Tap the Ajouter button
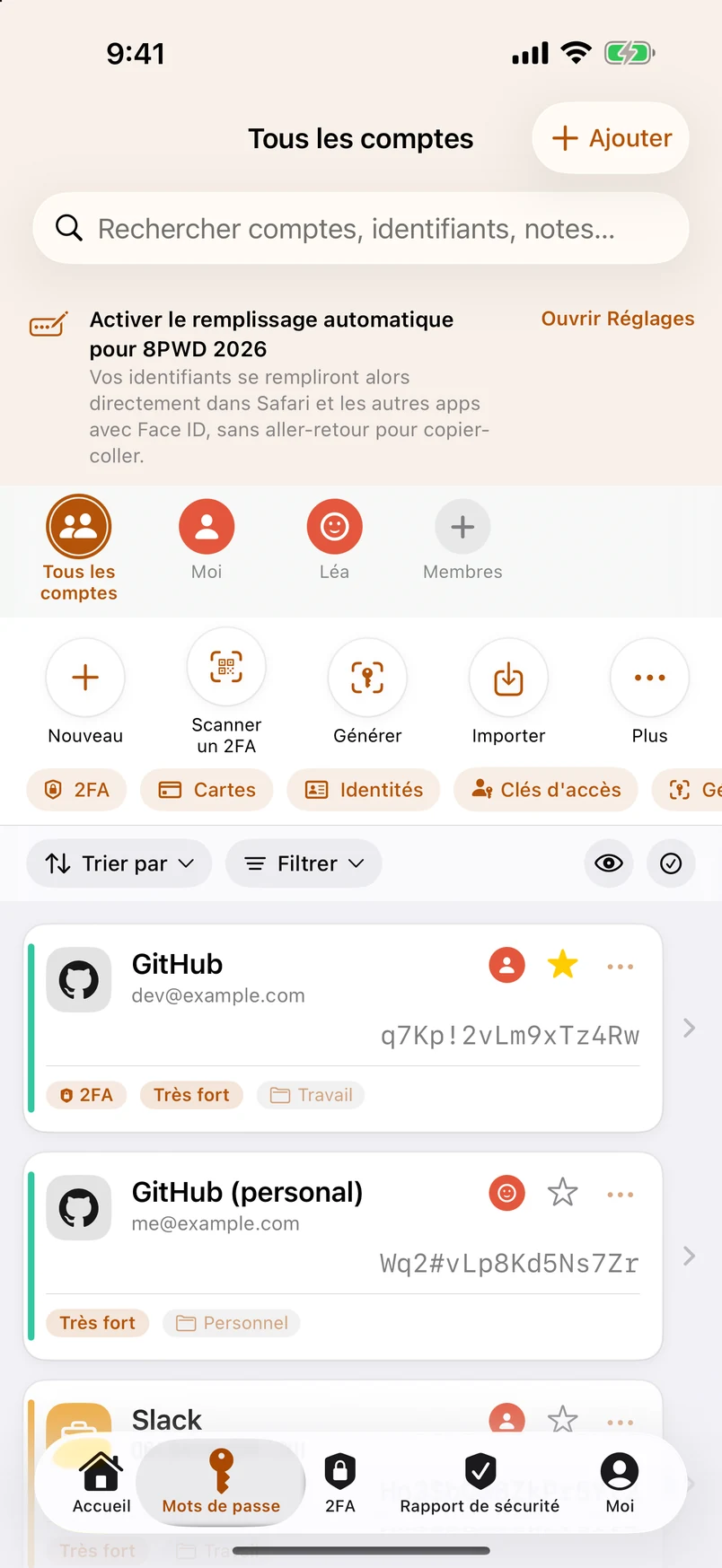The width and height of the screenshot is (722, 1568). [x=611, y=138]
